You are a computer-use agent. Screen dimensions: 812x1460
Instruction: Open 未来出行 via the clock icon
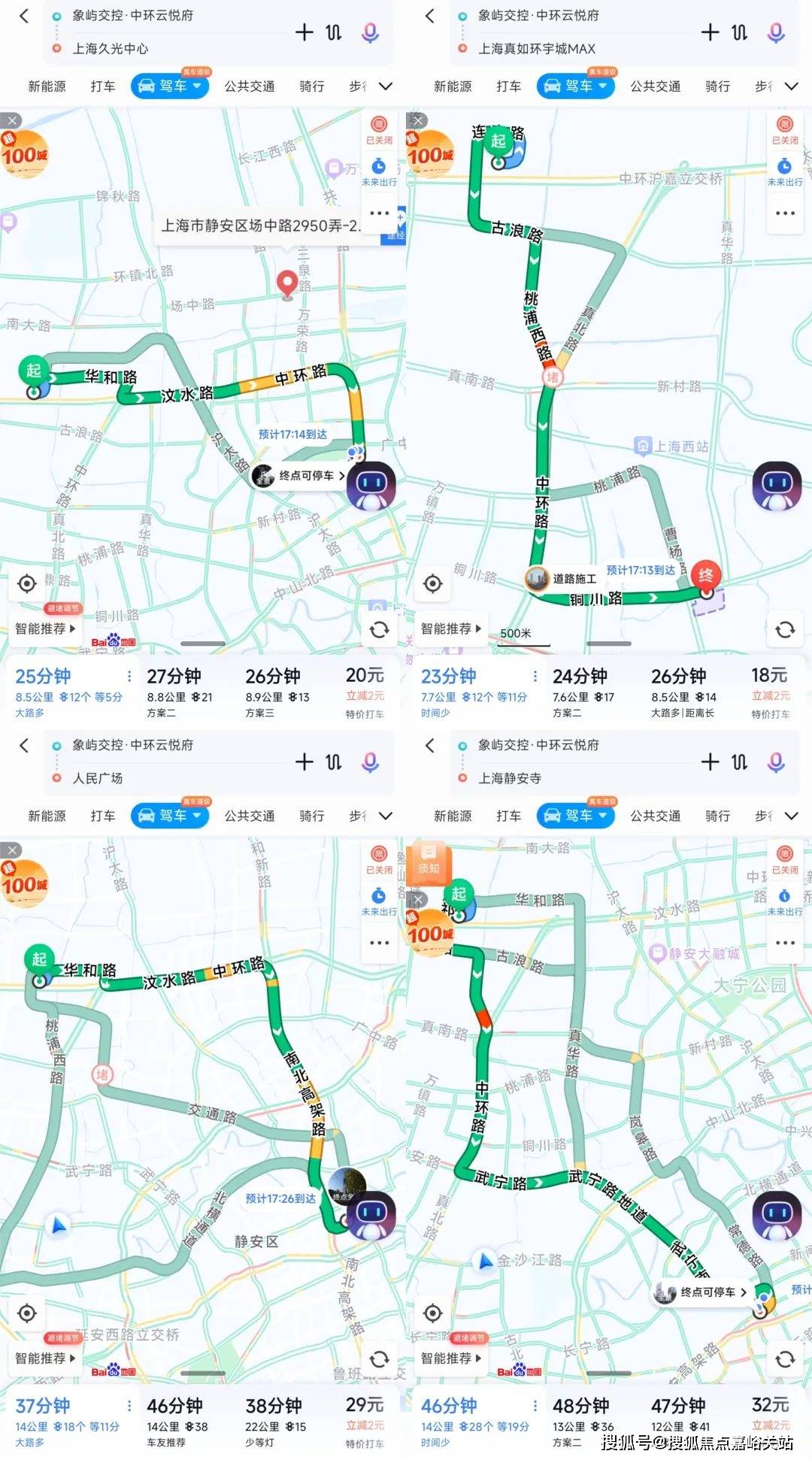coord(379,168)
